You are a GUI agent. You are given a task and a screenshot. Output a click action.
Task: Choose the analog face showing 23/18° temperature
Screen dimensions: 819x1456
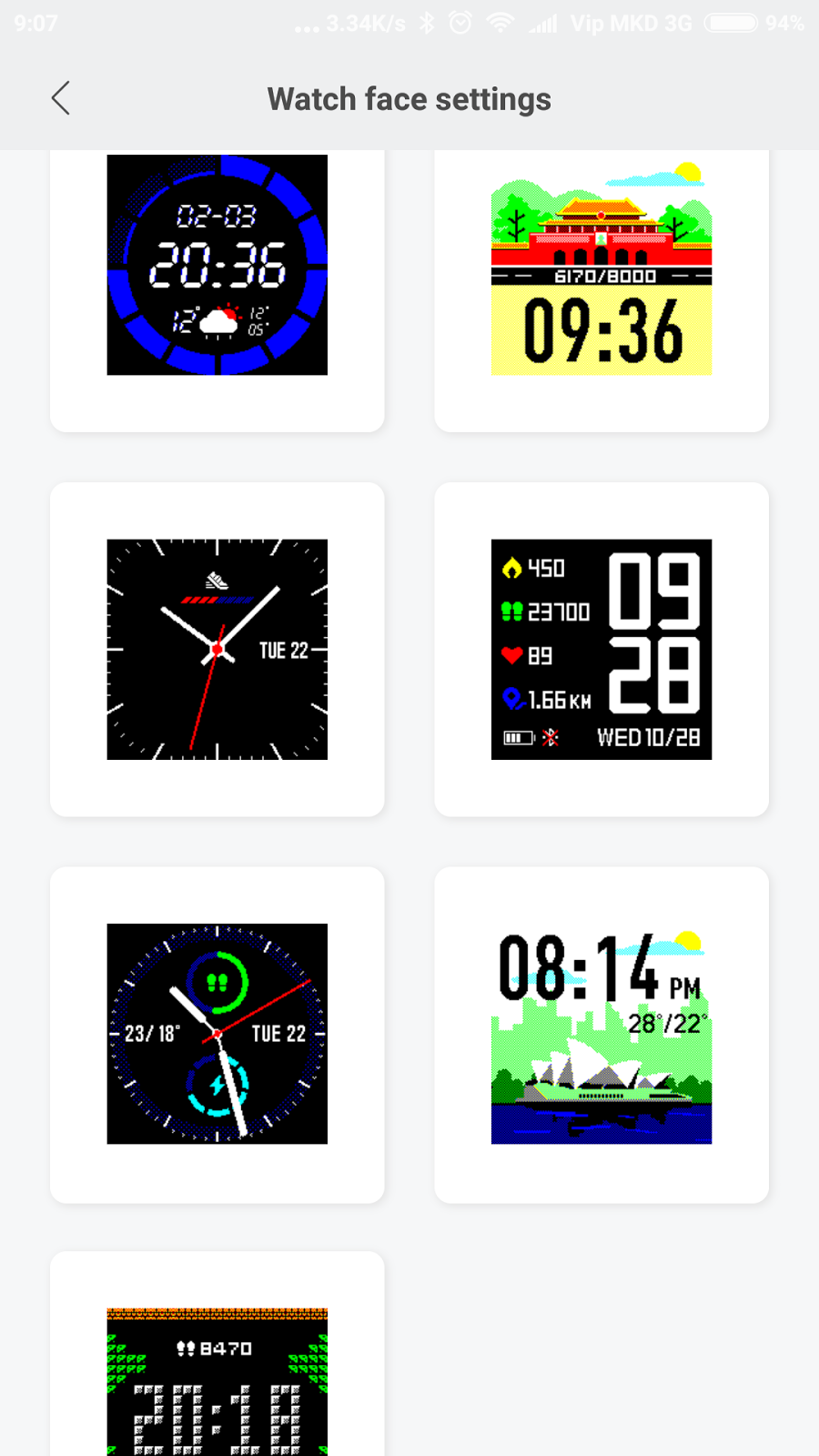217,1034
